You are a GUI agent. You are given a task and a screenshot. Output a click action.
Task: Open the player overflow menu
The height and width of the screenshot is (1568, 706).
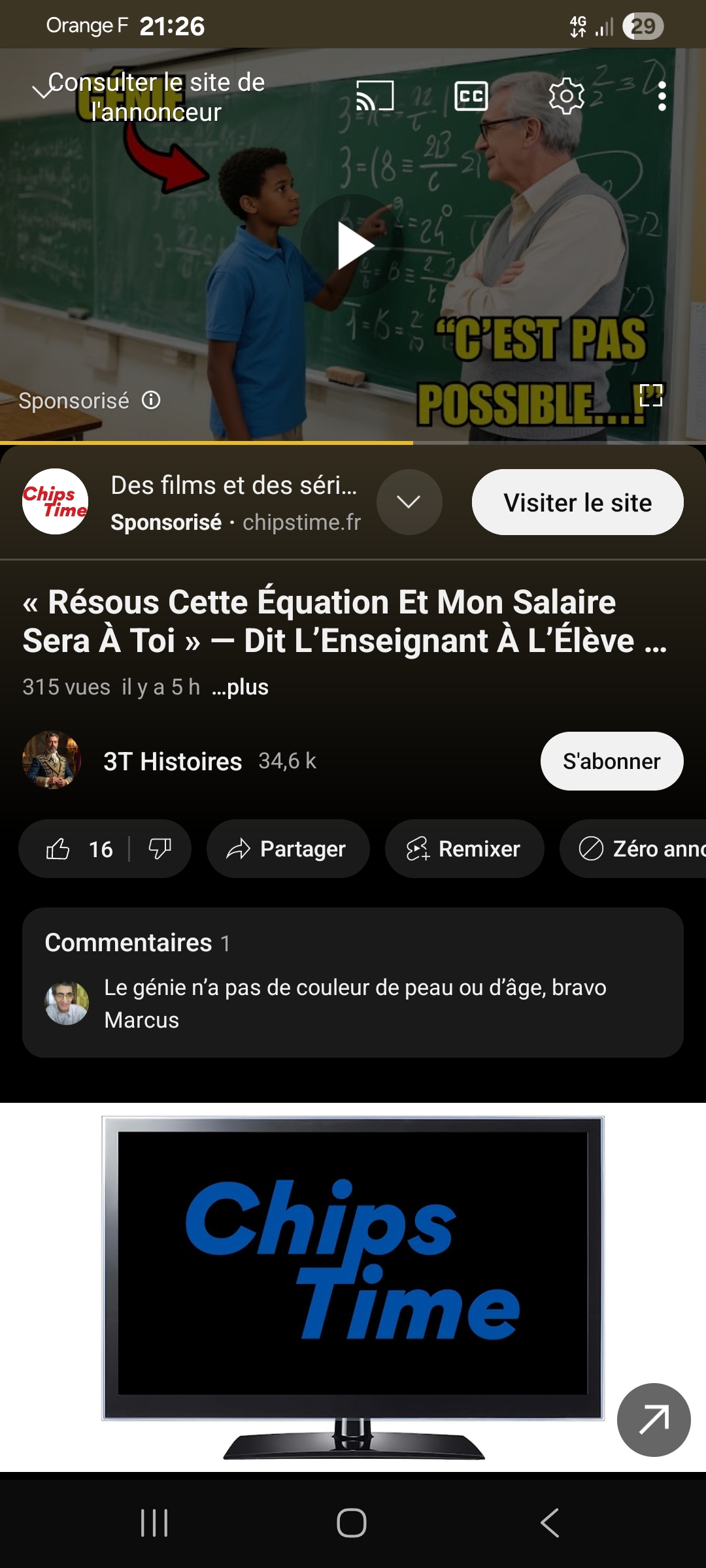click(662, 96)
